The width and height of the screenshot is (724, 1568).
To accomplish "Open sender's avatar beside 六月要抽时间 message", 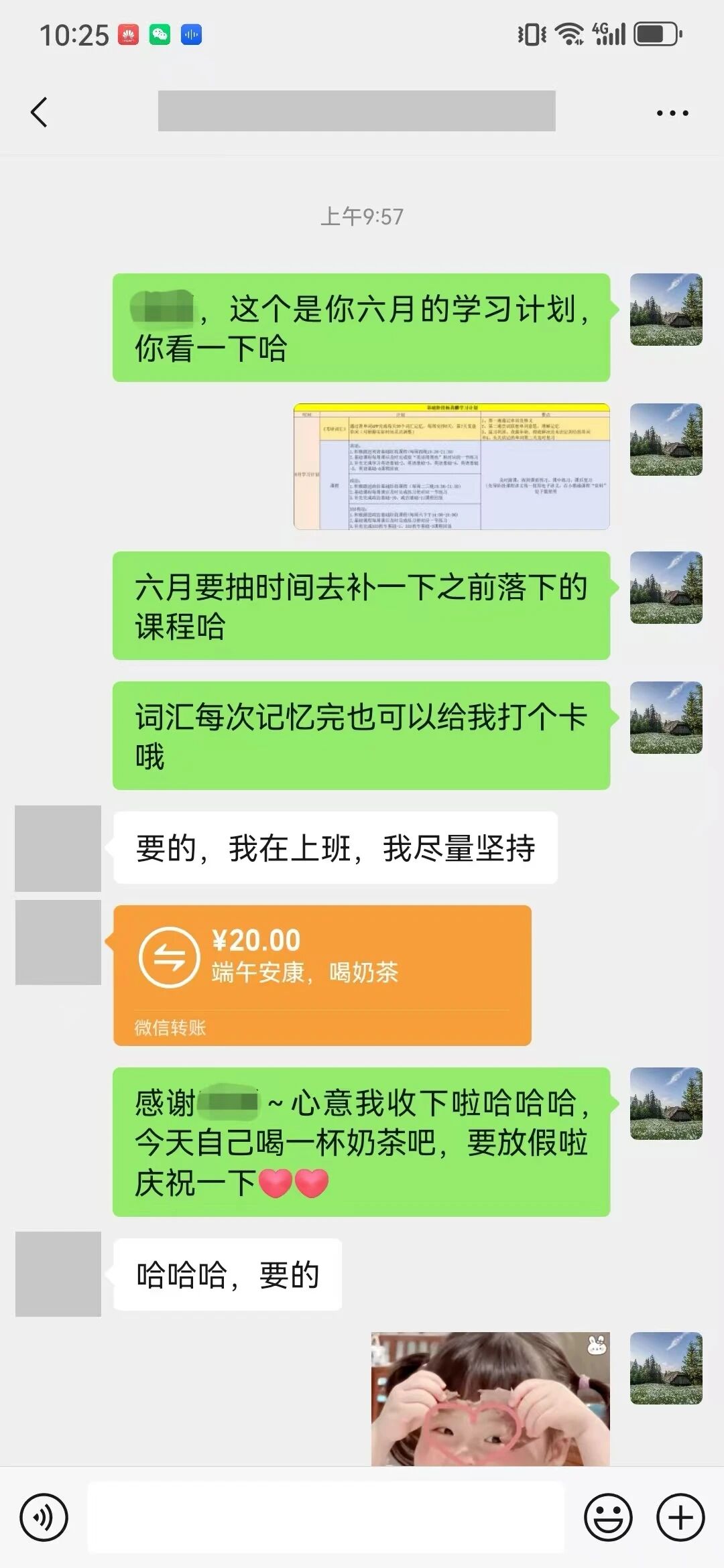I will [x=666, y=588].
